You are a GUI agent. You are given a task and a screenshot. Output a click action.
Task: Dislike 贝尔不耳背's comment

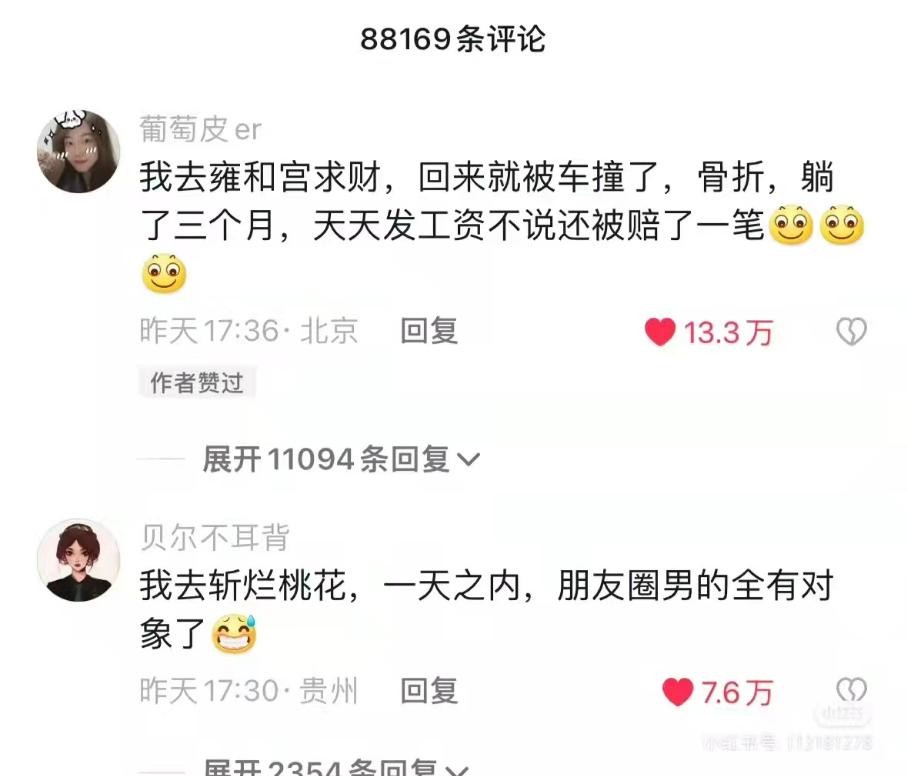pos(851,689)
